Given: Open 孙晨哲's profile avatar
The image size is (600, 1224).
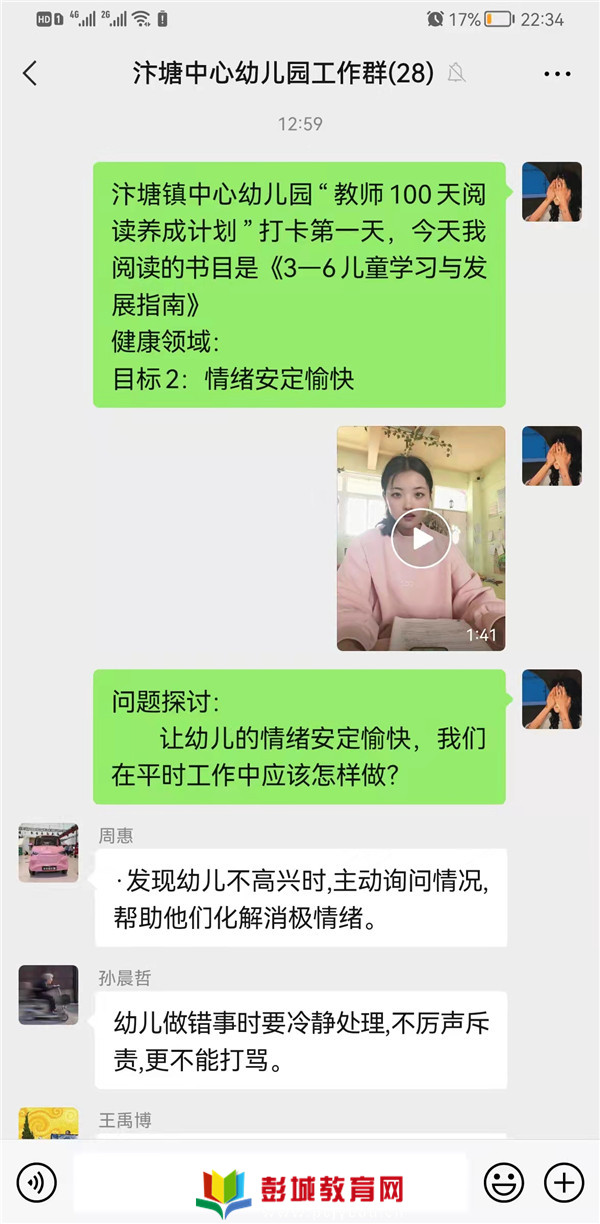Looking at the screenshot, I should [48, 995].
